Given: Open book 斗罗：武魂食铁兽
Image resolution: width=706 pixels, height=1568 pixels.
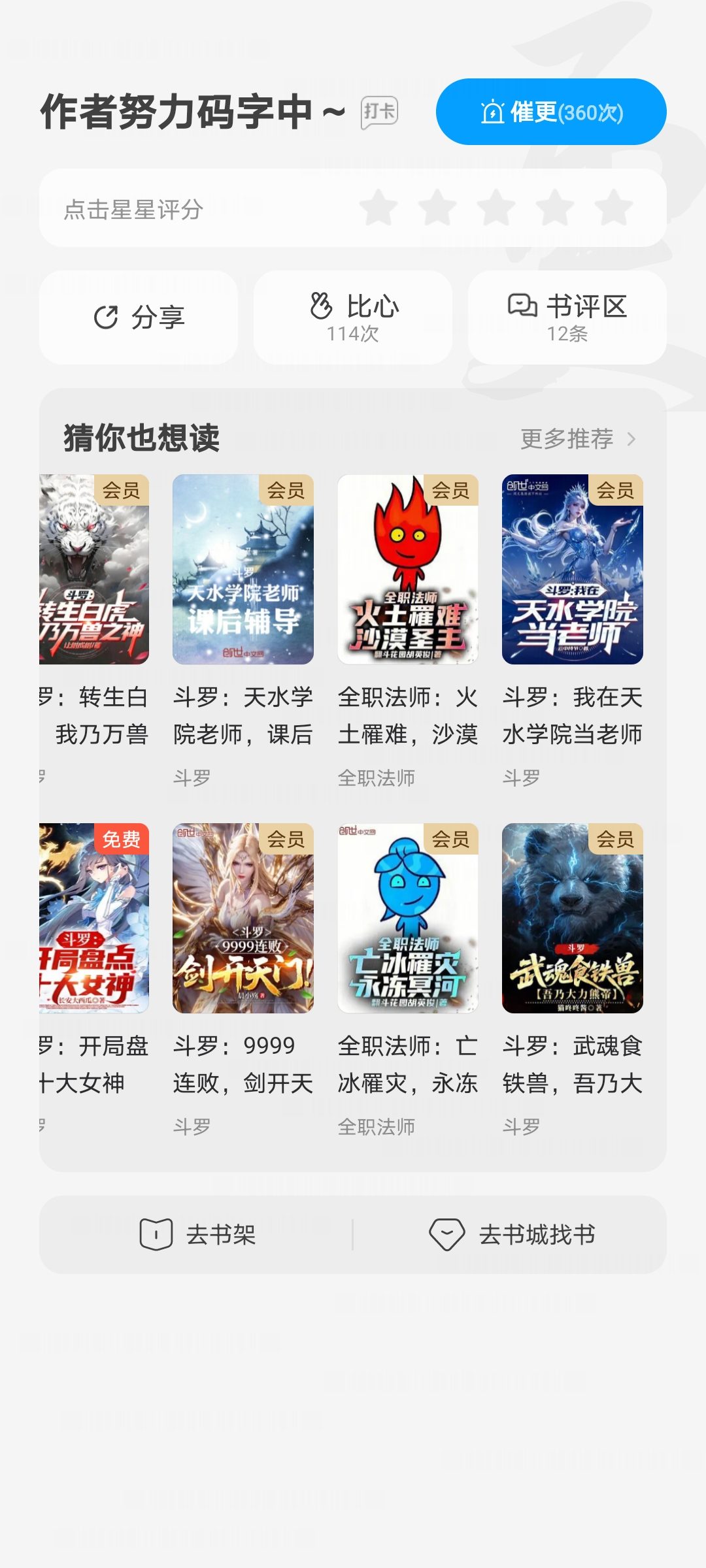Looking at the screenshot, I should [x=573, y=919].
